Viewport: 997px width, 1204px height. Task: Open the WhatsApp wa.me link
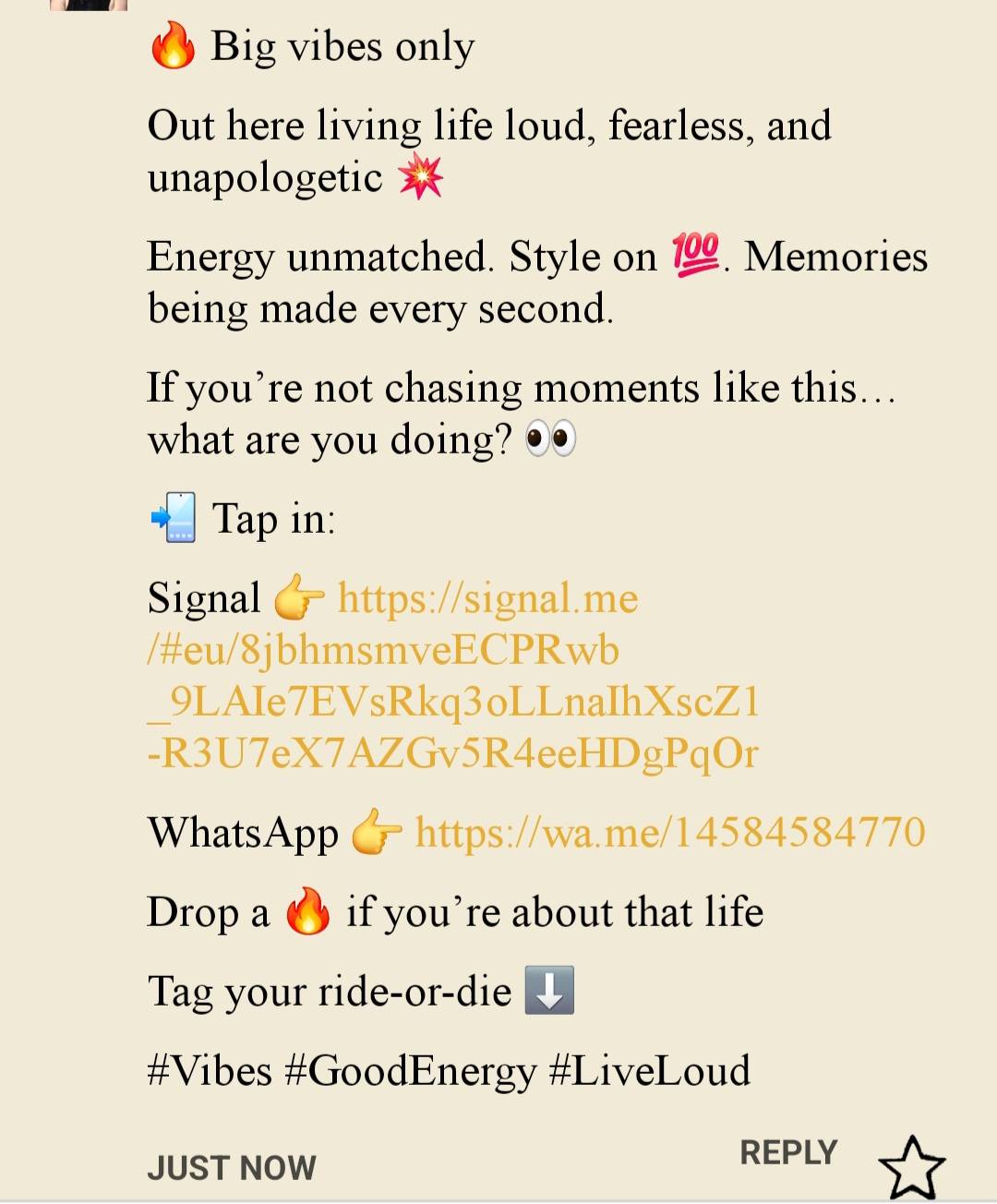670,832
